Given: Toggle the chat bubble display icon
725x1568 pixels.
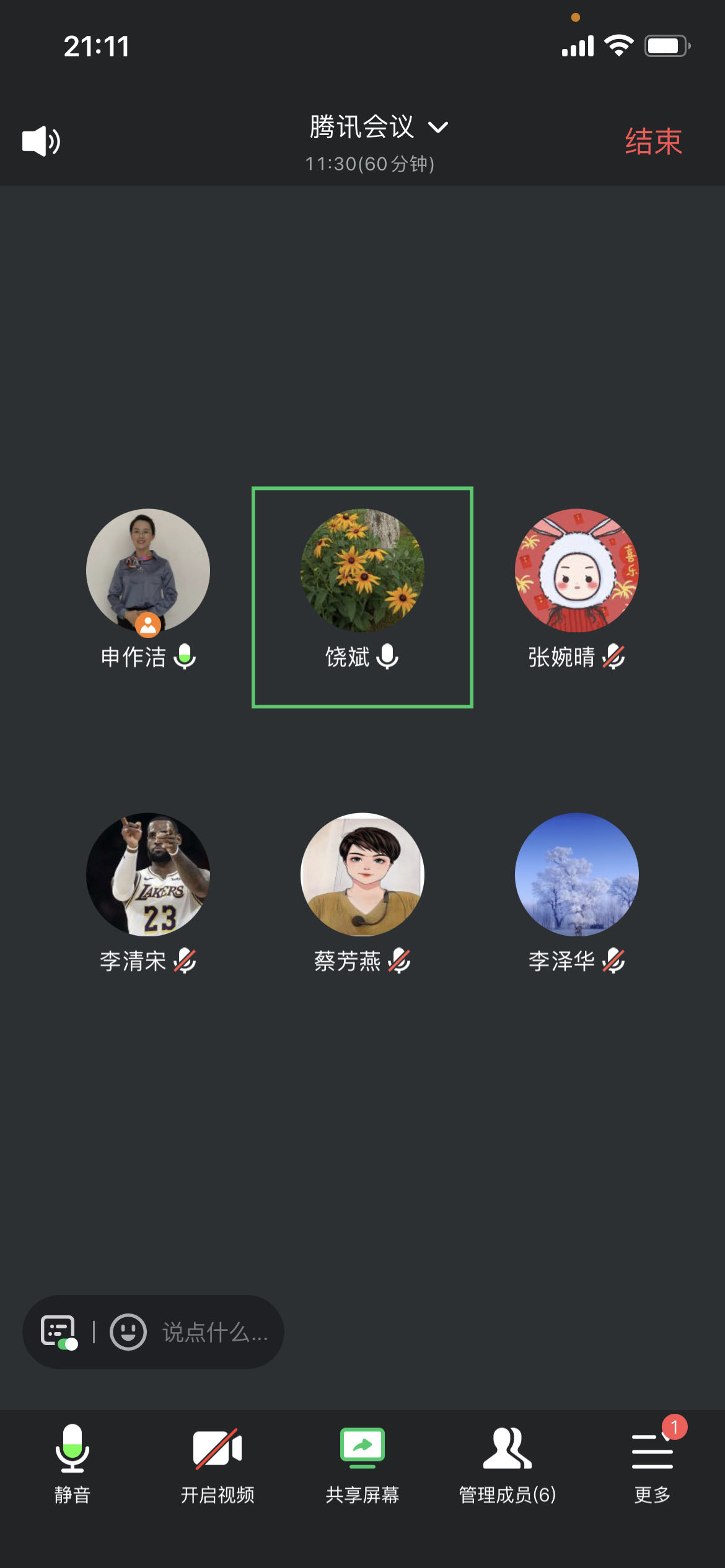Looking at the screenshot, I should point(59,1331).
